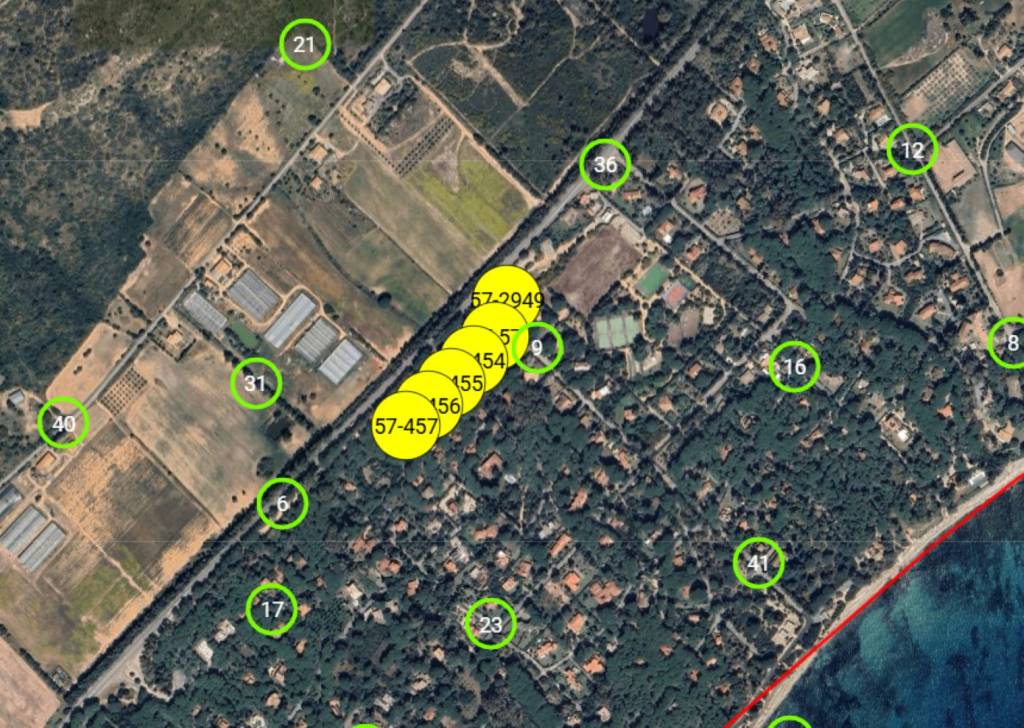
Task: Tap map marker number 40
Action: (63, 424)
